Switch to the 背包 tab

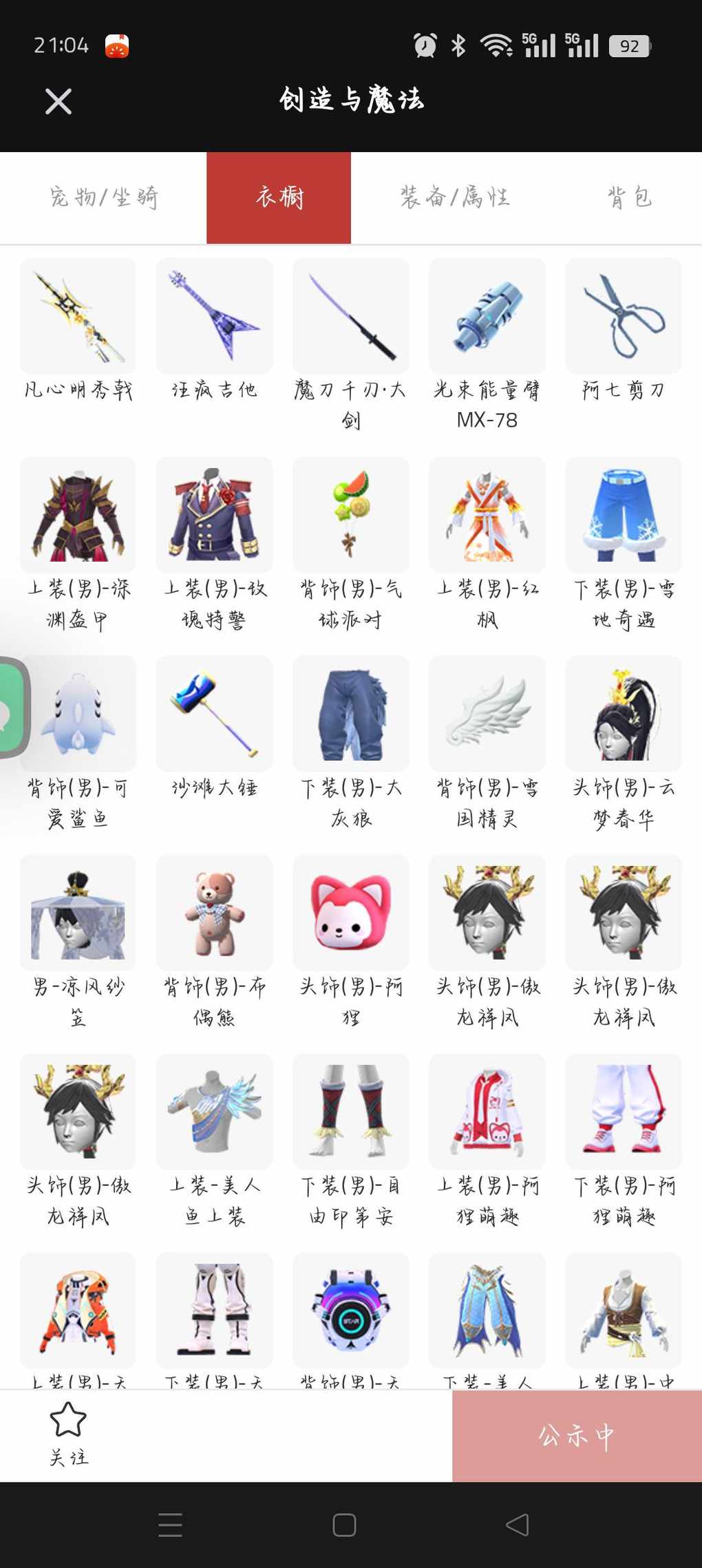[x=629, y=198]
